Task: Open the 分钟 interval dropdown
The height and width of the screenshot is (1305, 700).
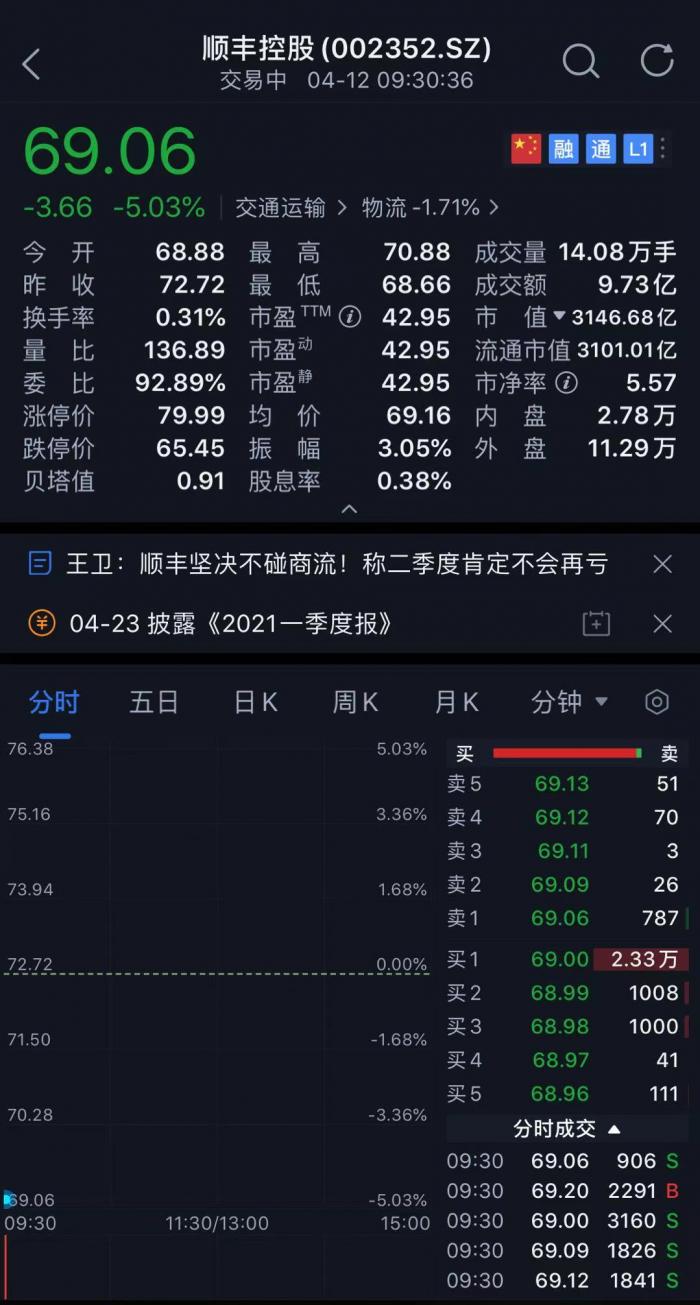Action: 569,702
